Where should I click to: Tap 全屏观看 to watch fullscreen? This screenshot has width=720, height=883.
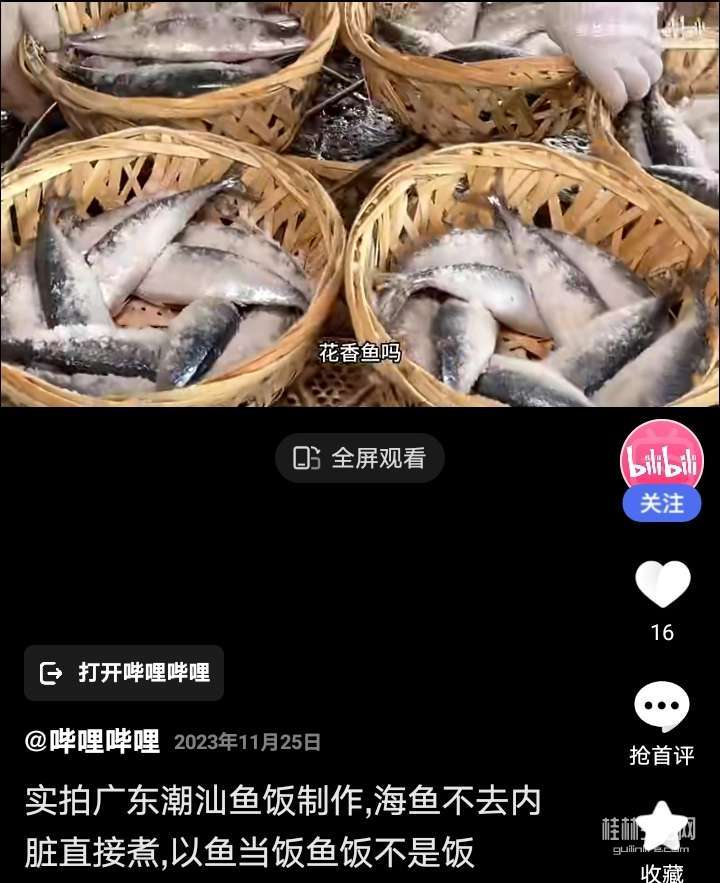(x=360, y=458)
